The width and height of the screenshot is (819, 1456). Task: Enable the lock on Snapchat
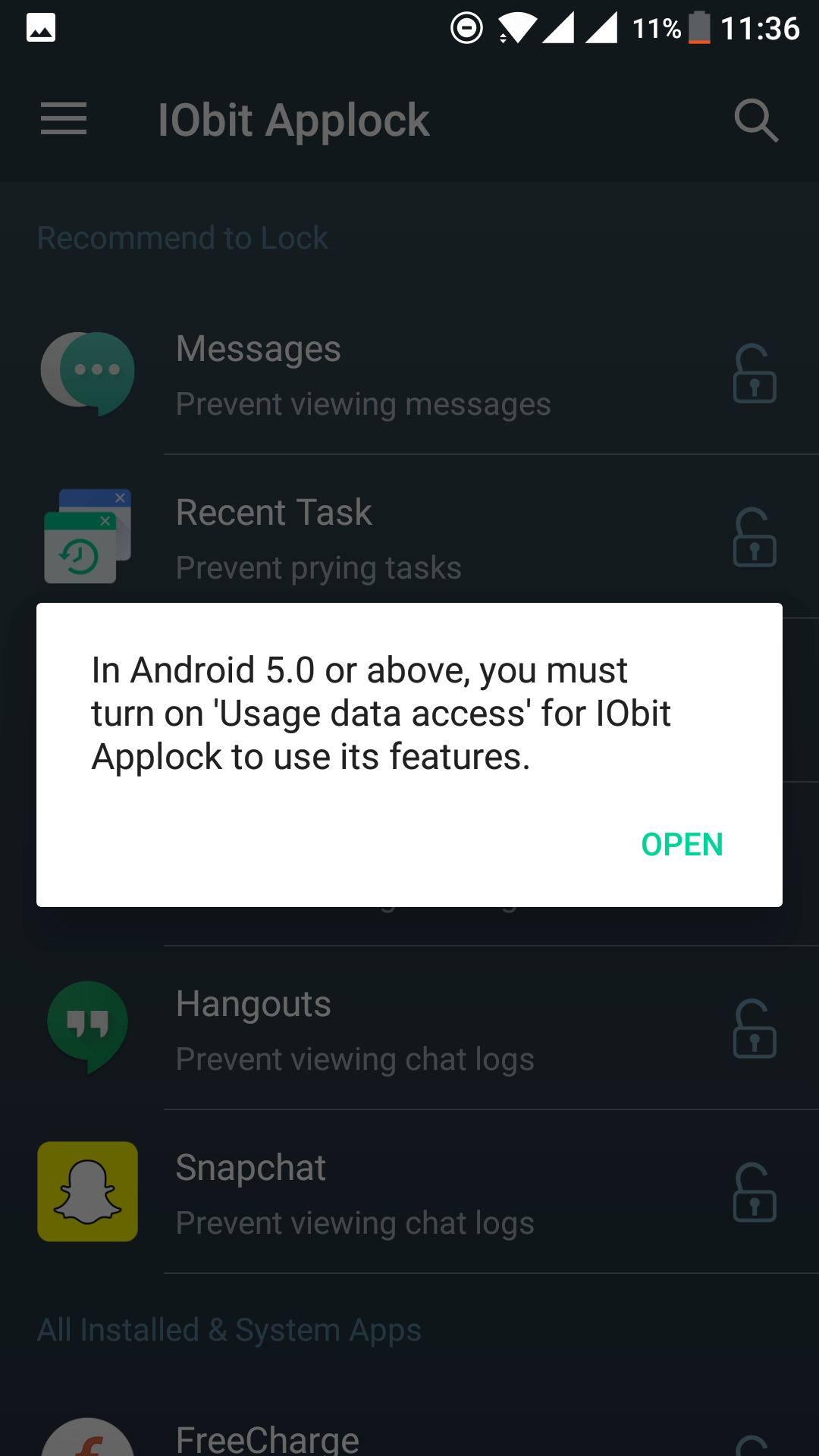point(755,1193)
